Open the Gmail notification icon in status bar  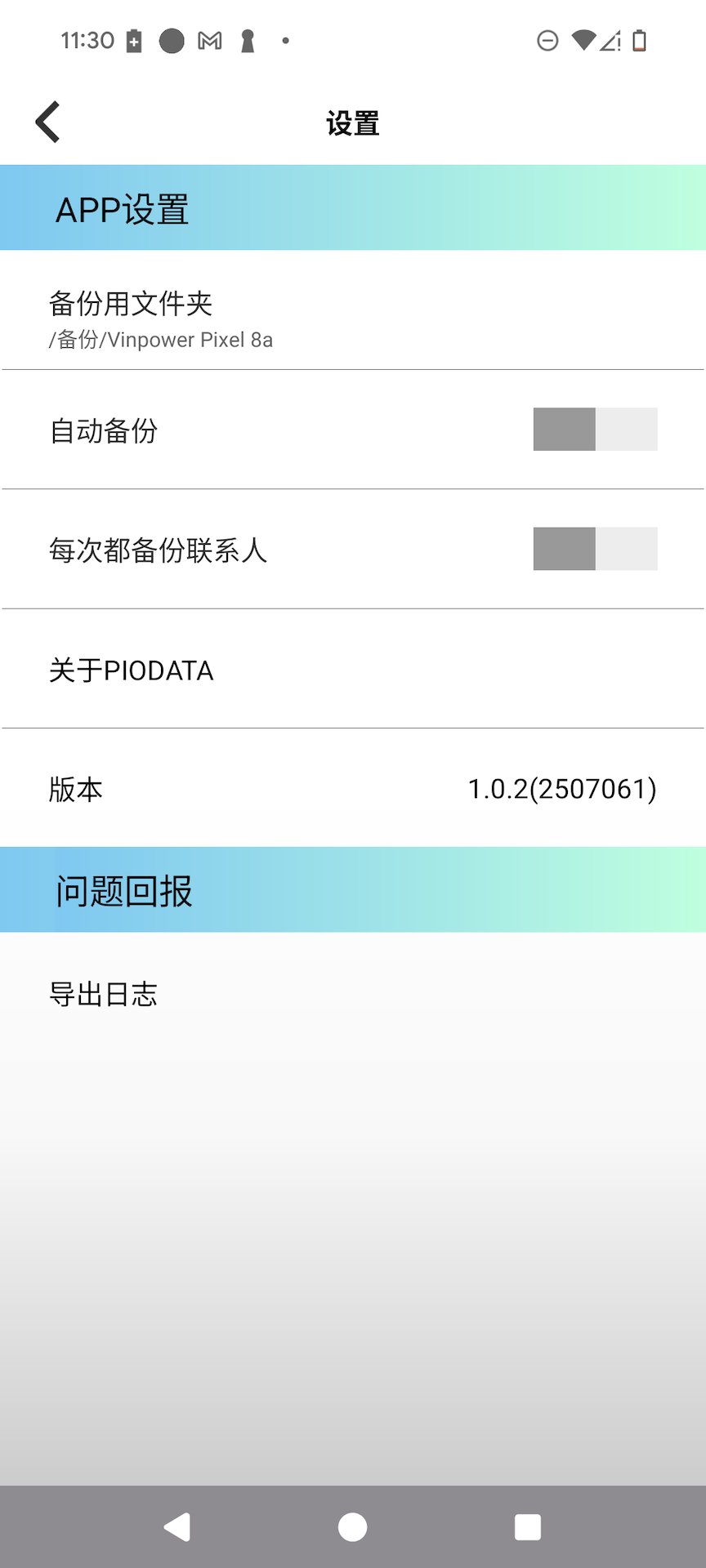pyautogui.click(x=210, y=40)
